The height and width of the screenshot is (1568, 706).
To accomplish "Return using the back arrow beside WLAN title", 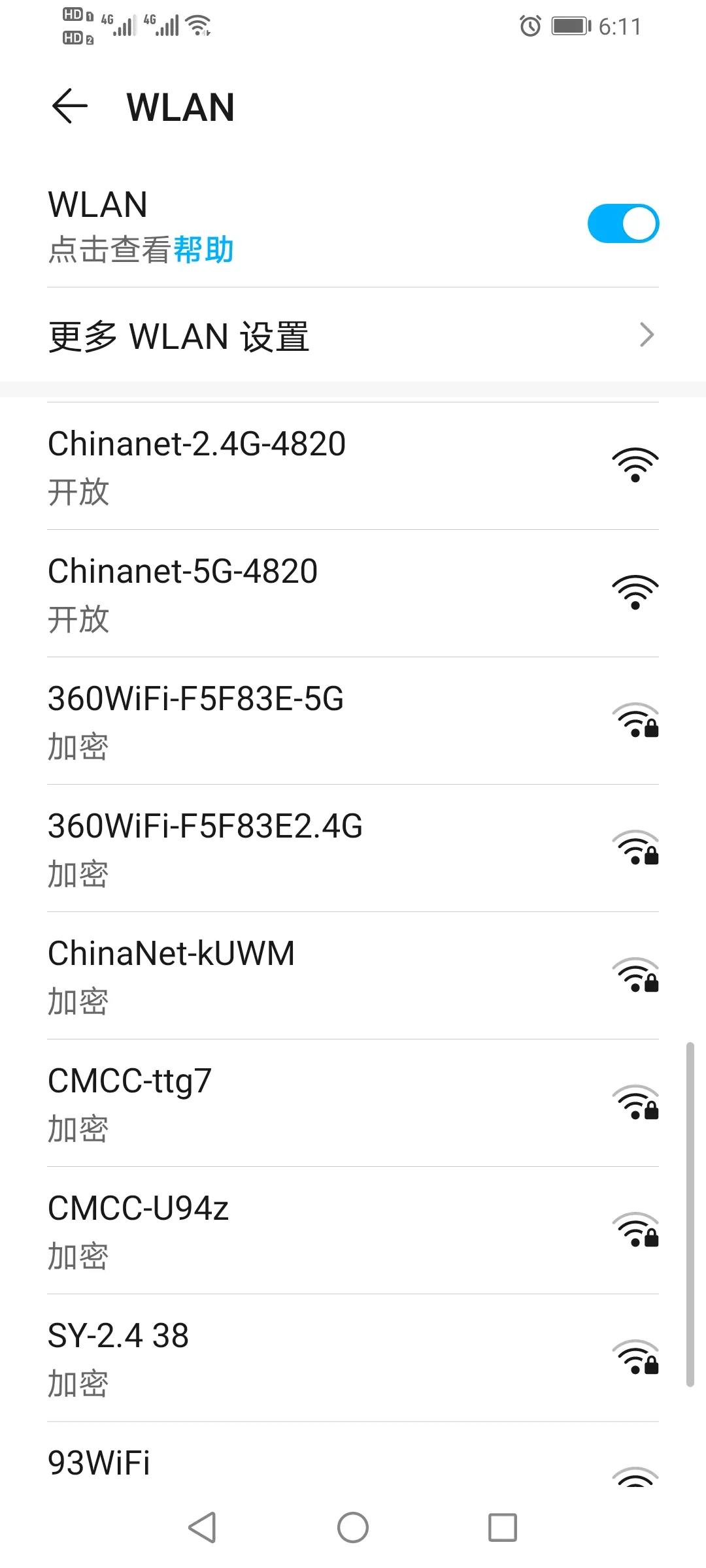I will (70, 106).
